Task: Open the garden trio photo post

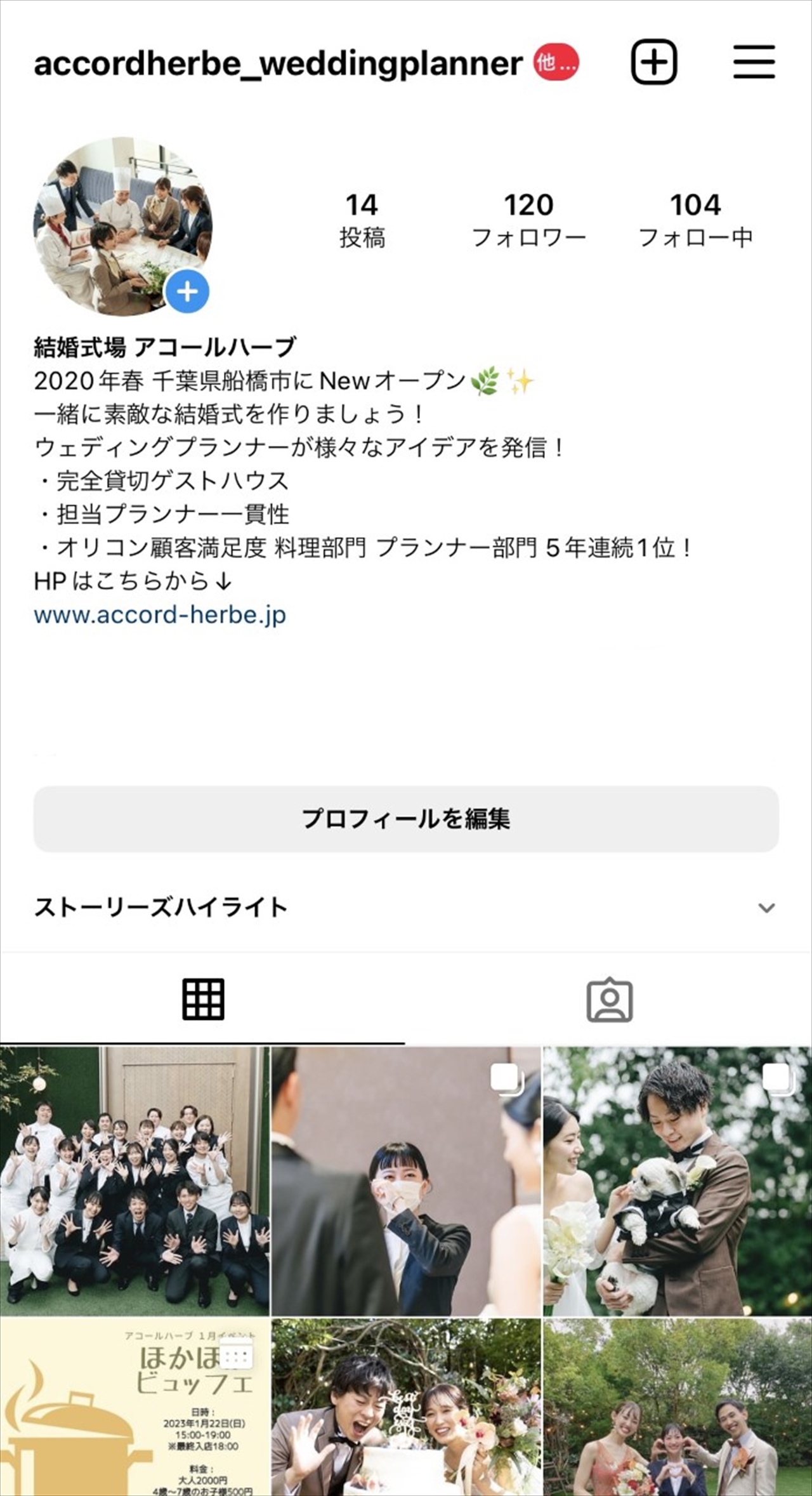Action: pyautogui.click(x=678, y=1407)
